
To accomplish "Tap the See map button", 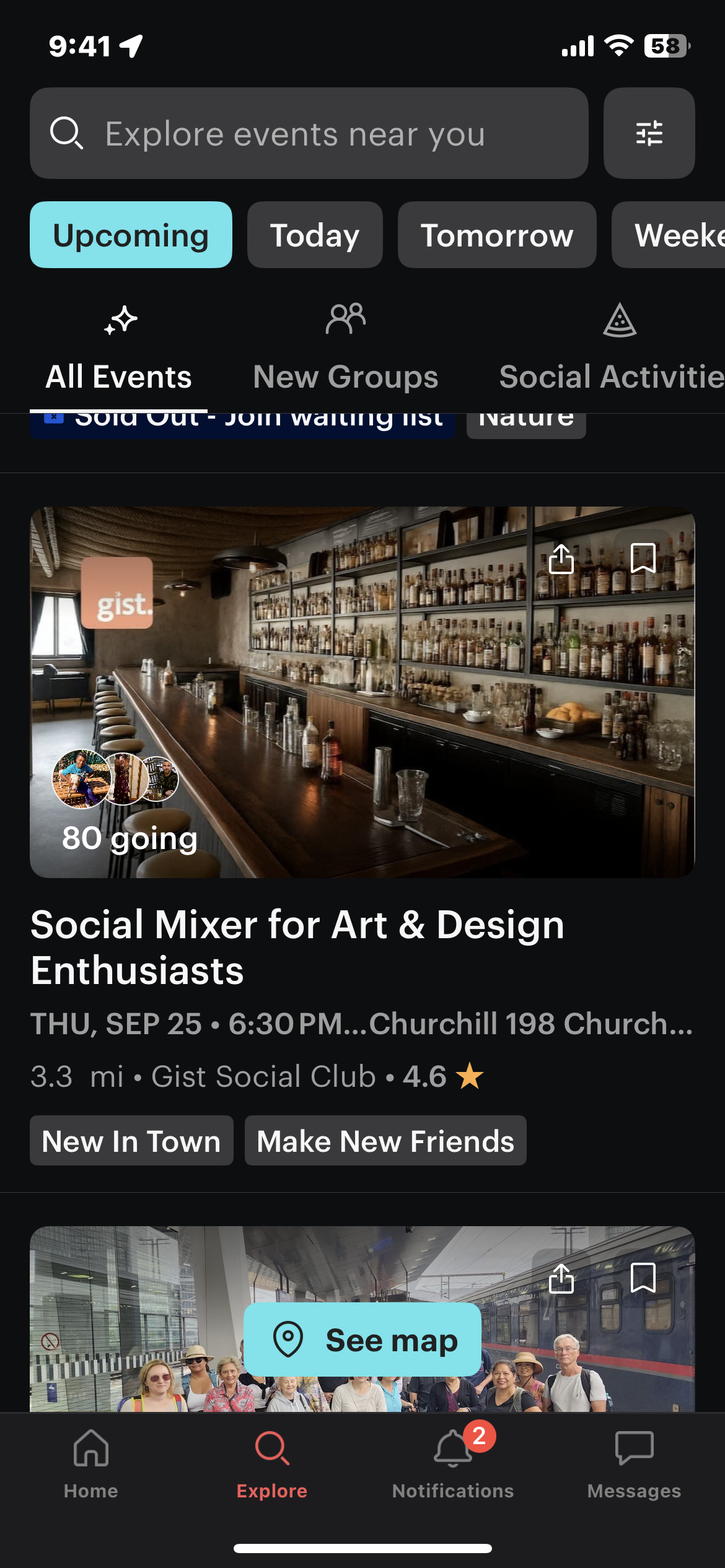I will pos(362,1340).
